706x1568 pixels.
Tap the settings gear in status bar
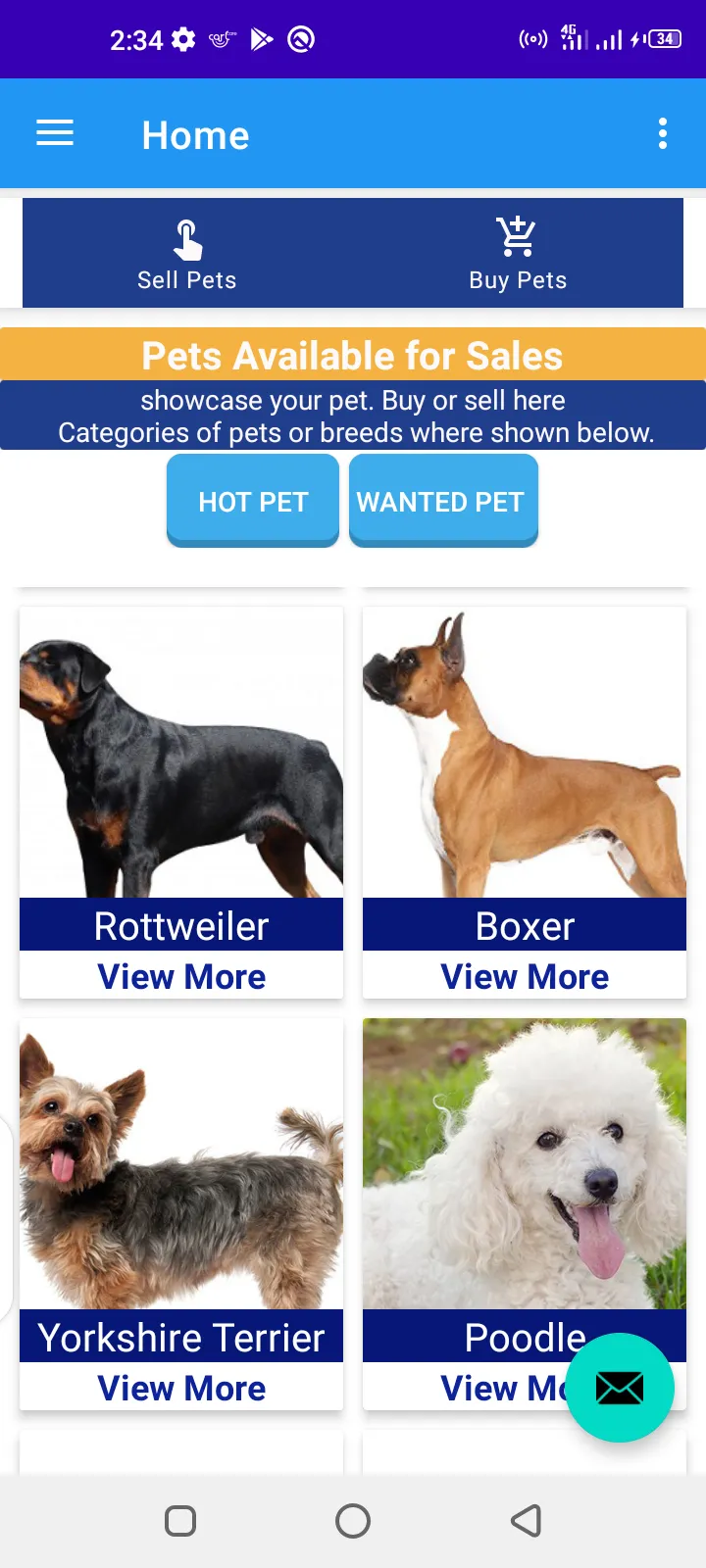coord(182,39)
